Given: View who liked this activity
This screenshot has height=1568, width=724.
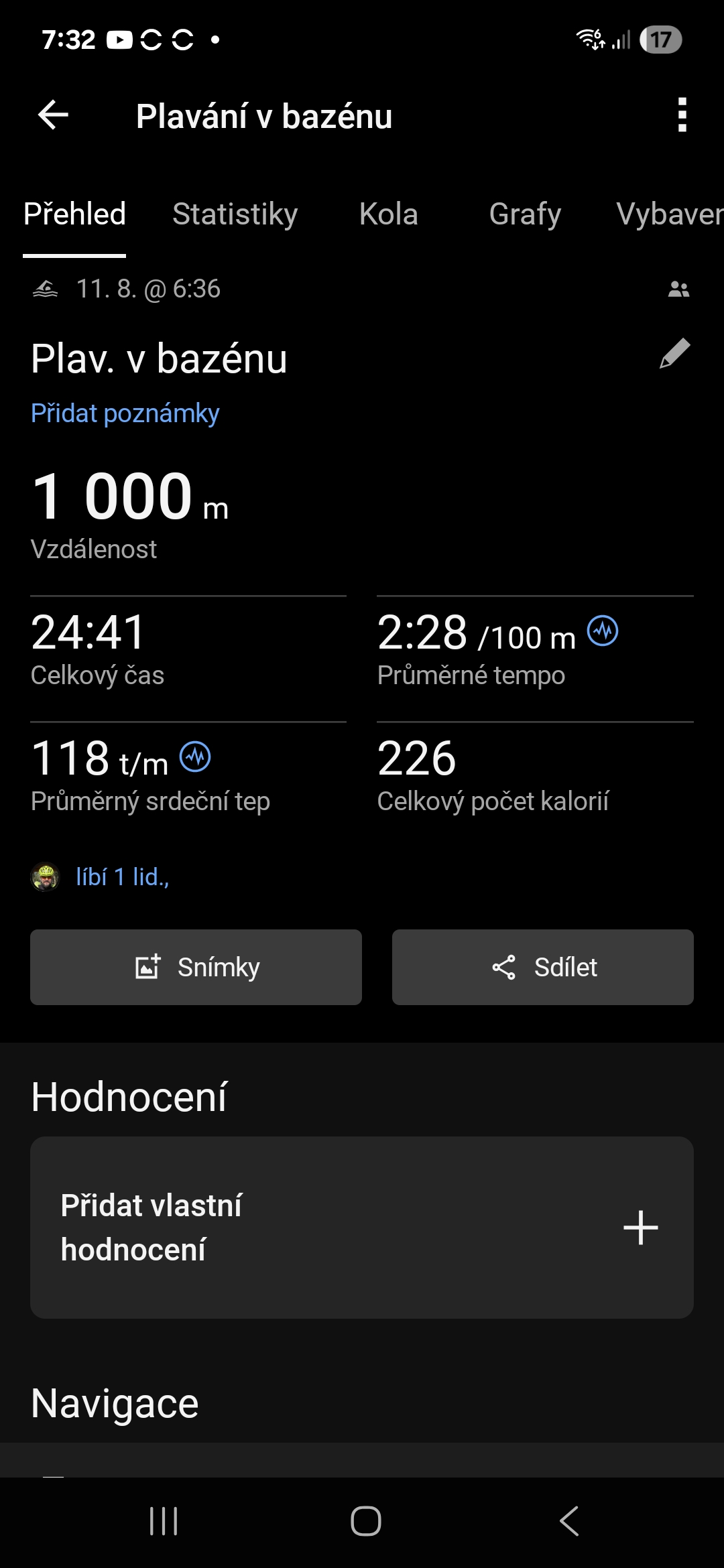Looking at the screenshot, I should click(122, 876).
